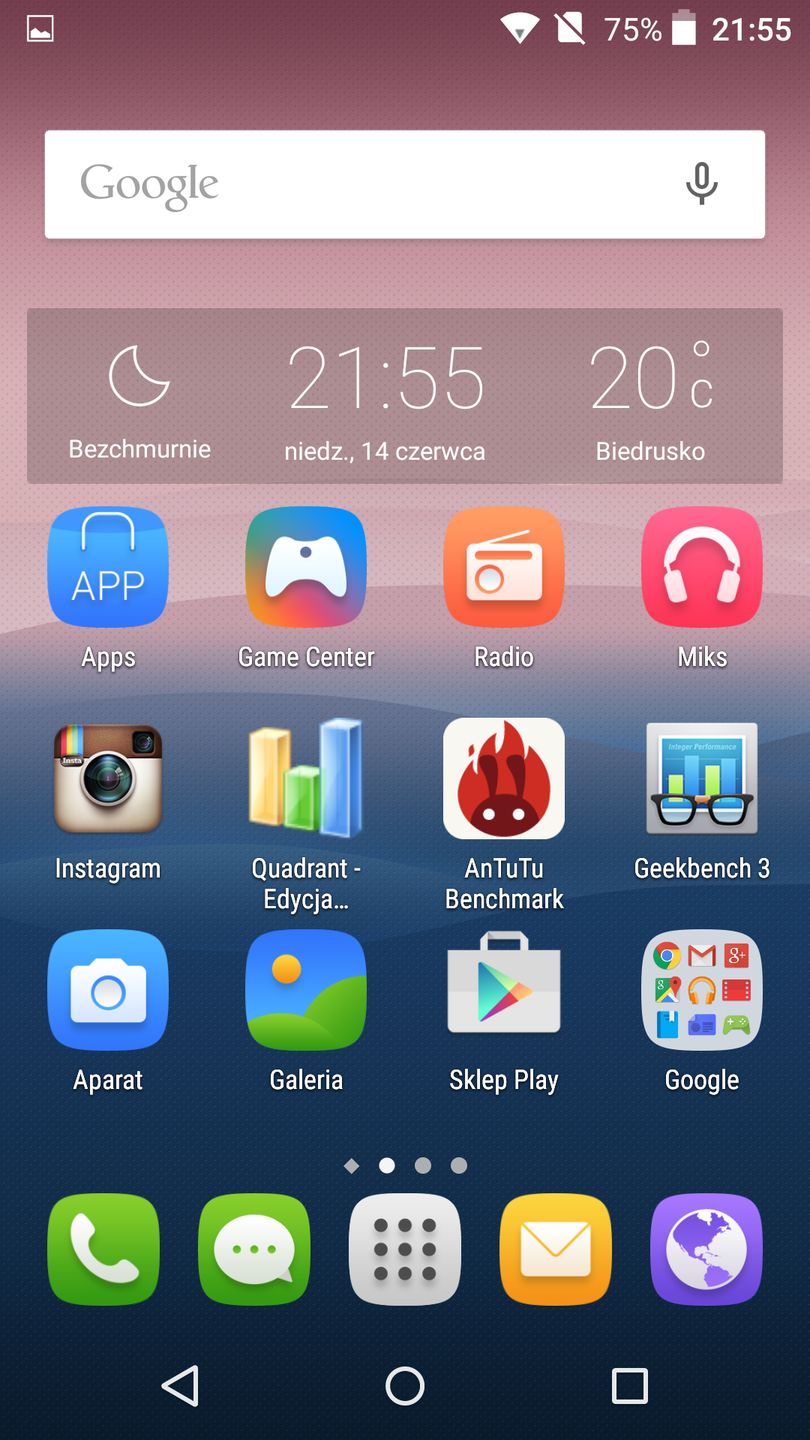Open the phone dialer in the dock
This screenshot has height=1440, width=810.
(104, 1249)
